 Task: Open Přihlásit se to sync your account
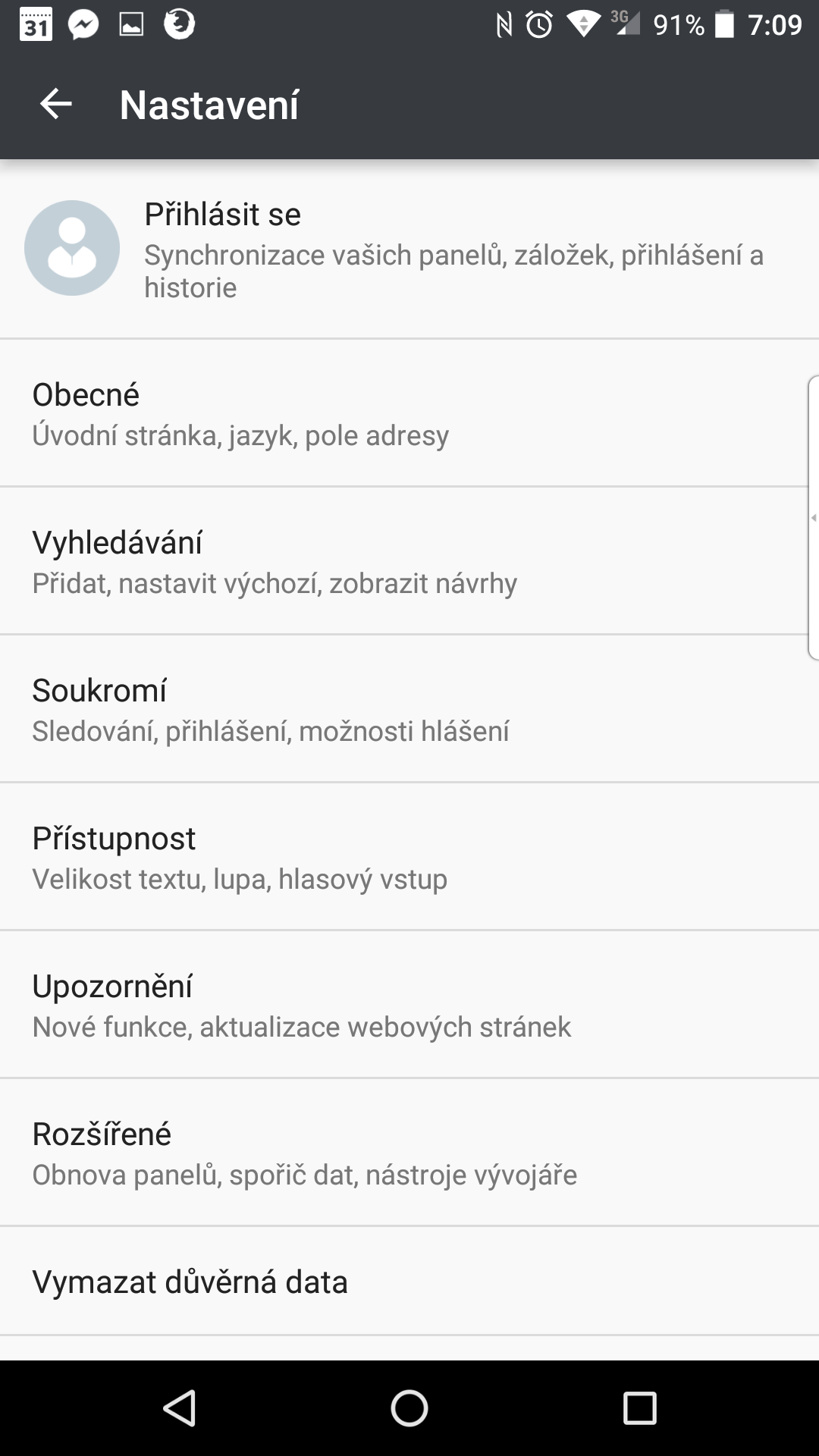pyautogui.click(x=409, y=249)
